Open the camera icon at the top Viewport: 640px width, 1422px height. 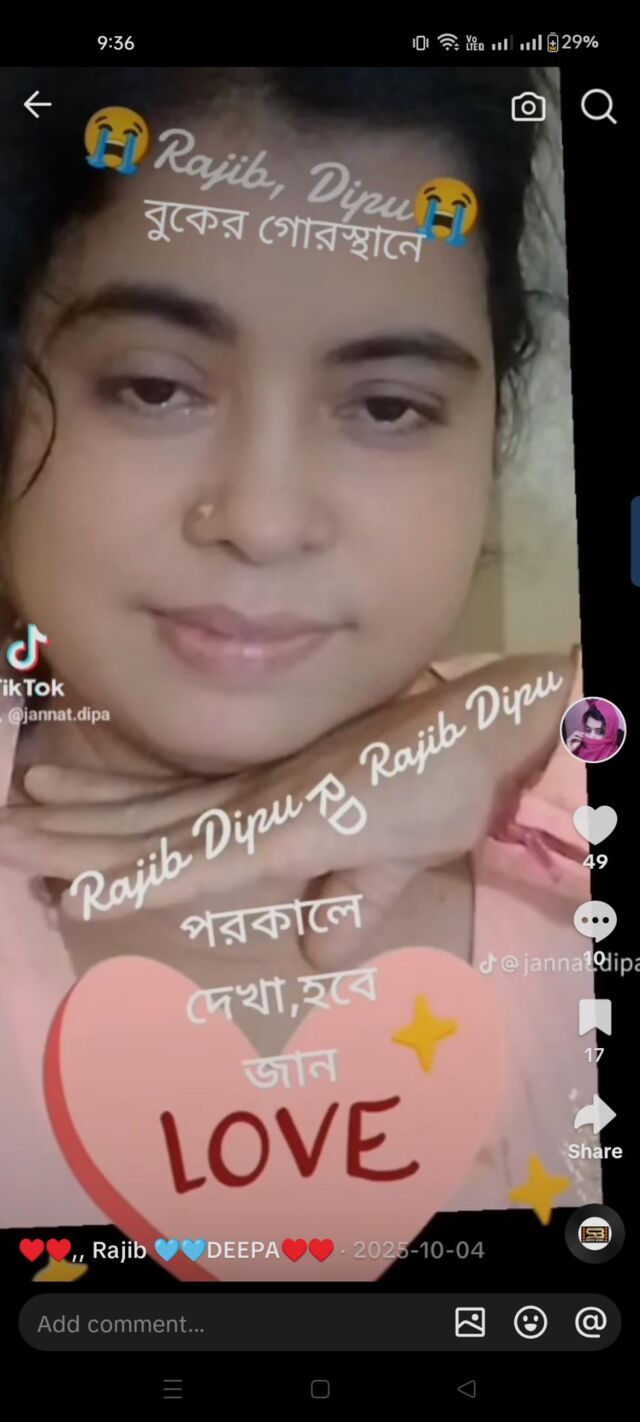(528, 107)
